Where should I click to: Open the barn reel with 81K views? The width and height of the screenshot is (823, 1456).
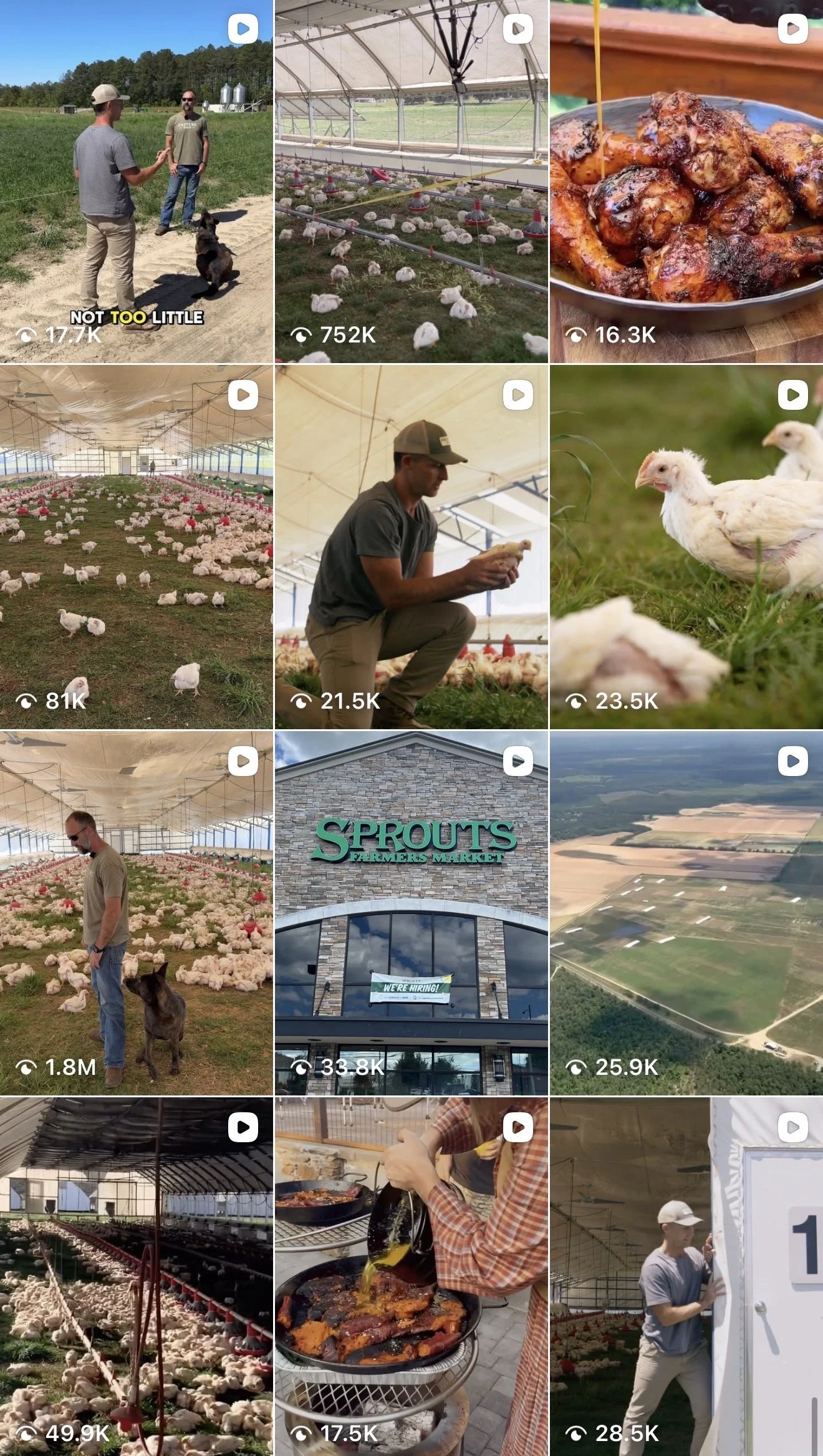click(137, 547)
